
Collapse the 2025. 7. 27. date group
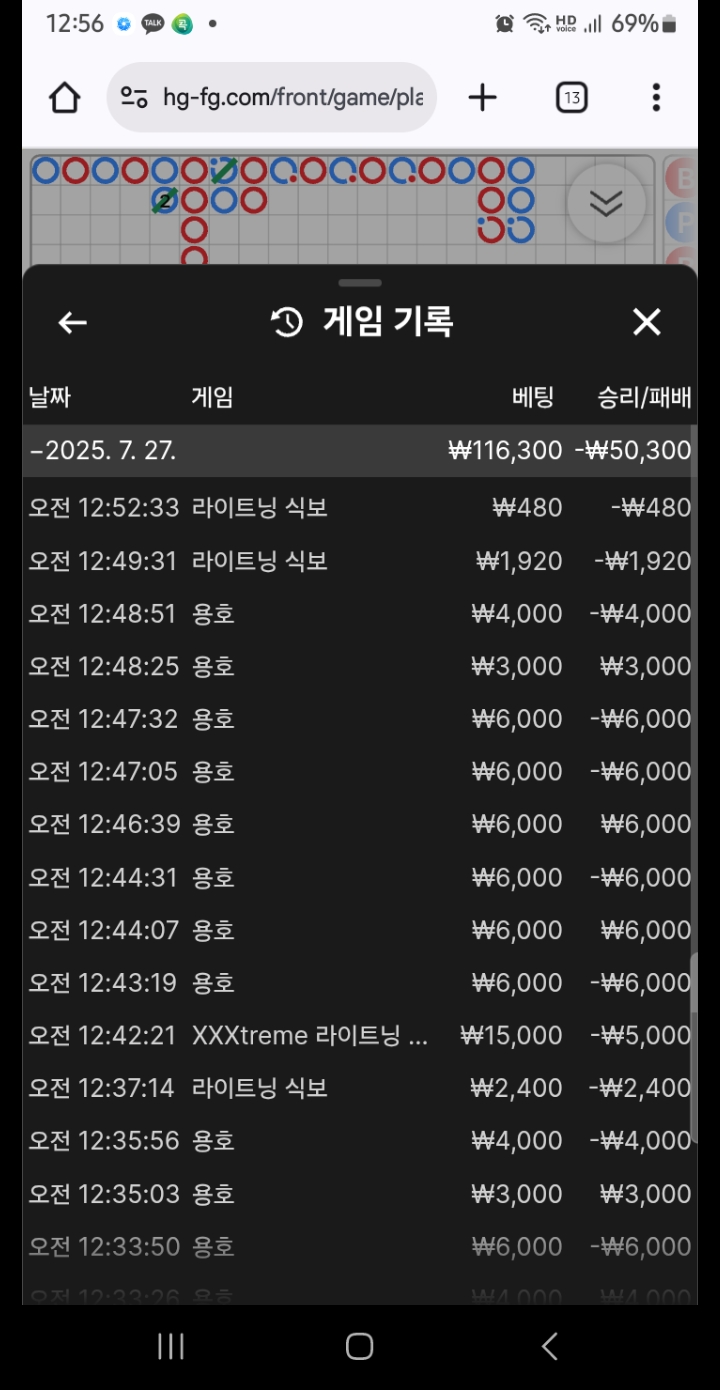[360, 450]
